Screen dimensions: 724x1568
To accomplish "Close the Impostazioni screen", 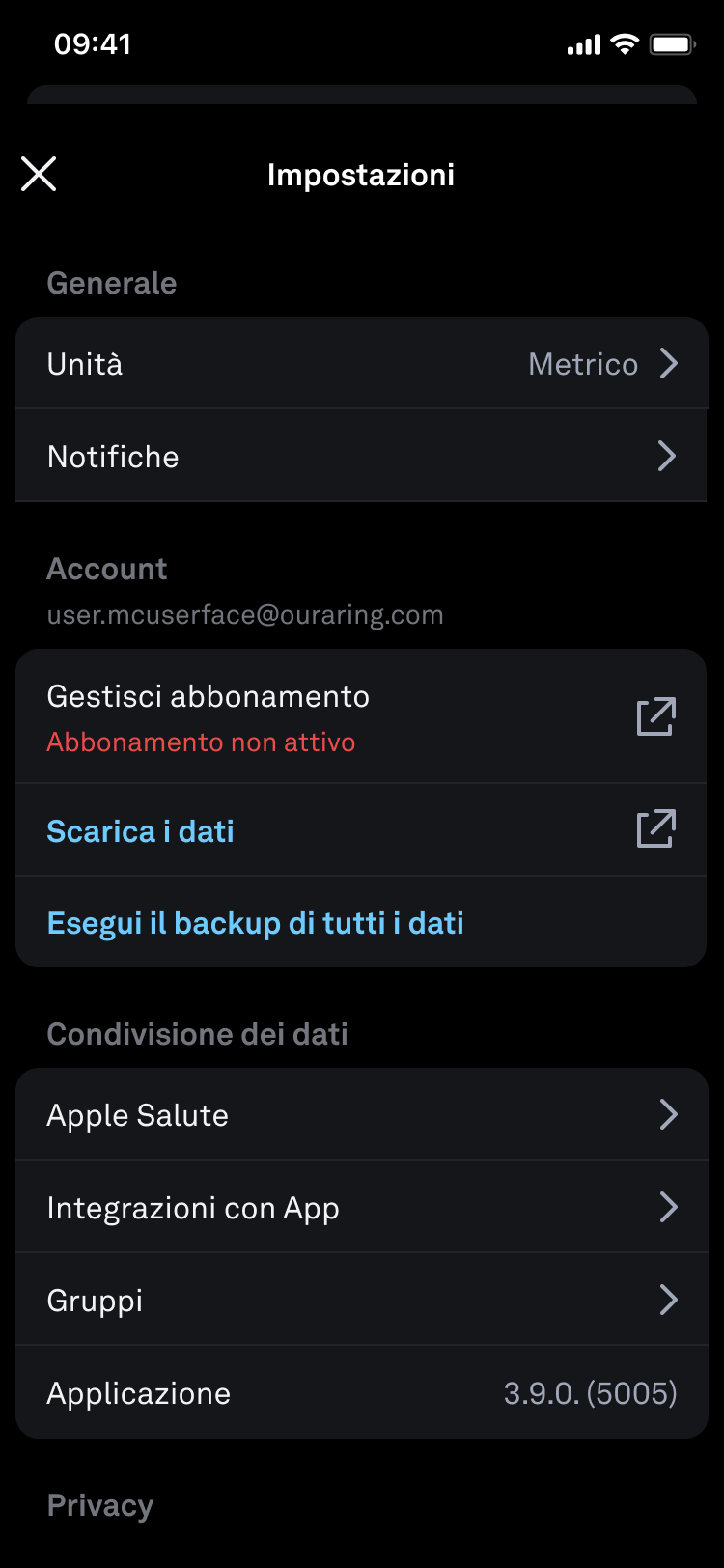I will pyautogui.click(x=39, y=175).
